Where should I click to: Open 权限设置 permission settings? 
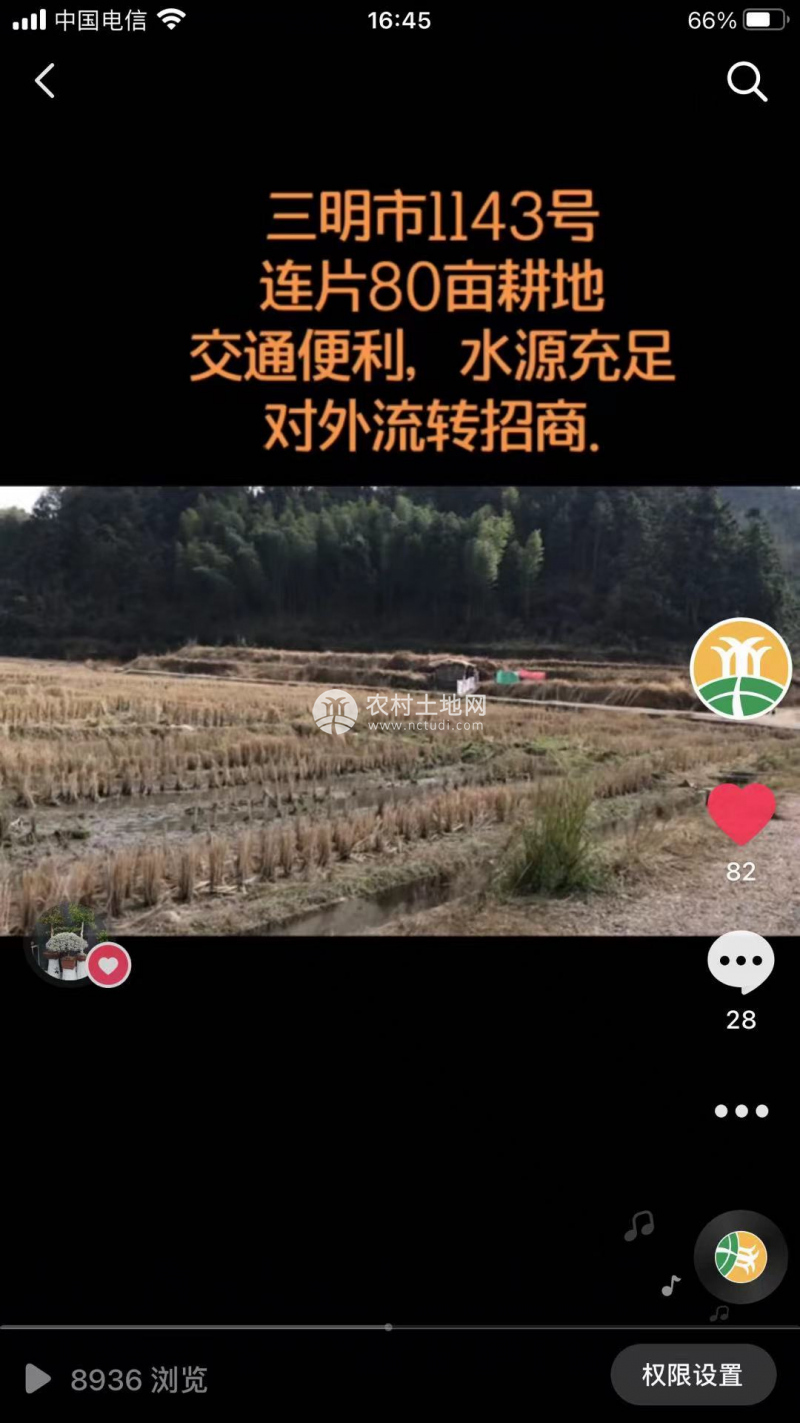click(x=693, y=1375)
